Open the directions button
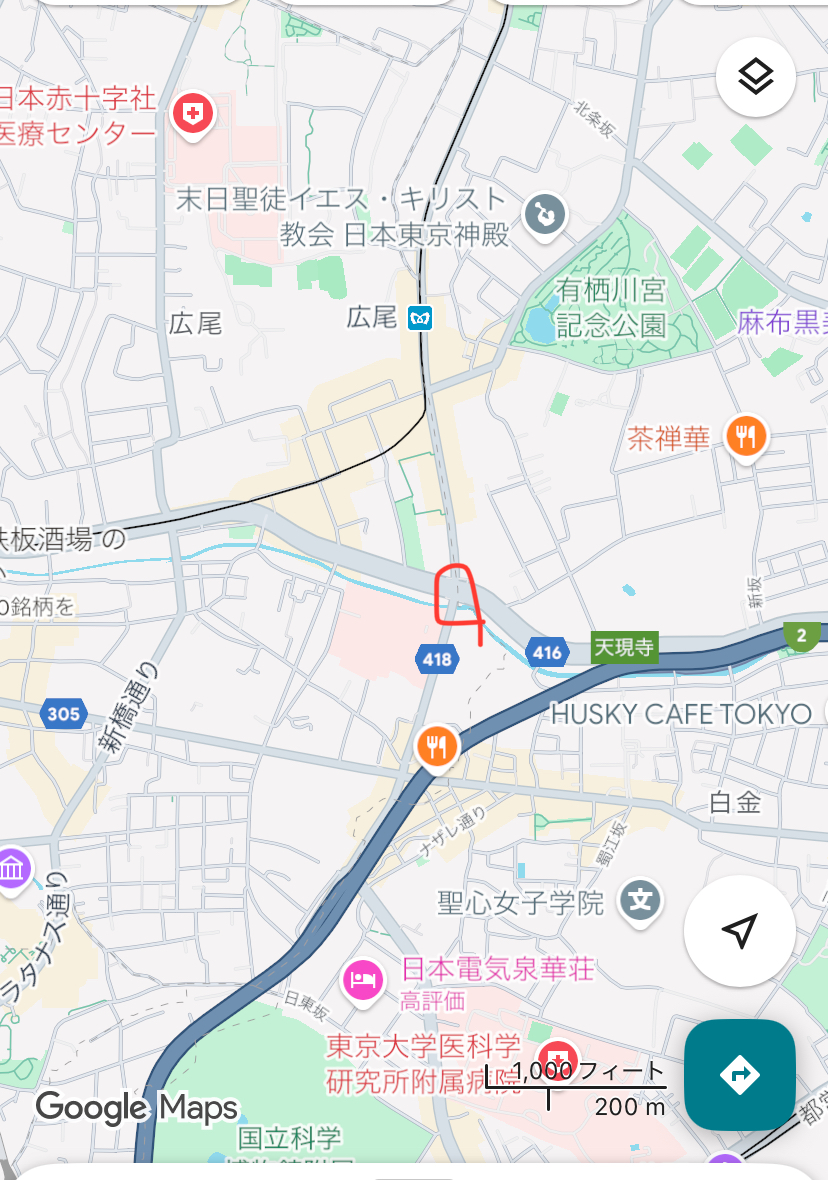Viewport: 828px width, 1180px height. (739, 1075)
